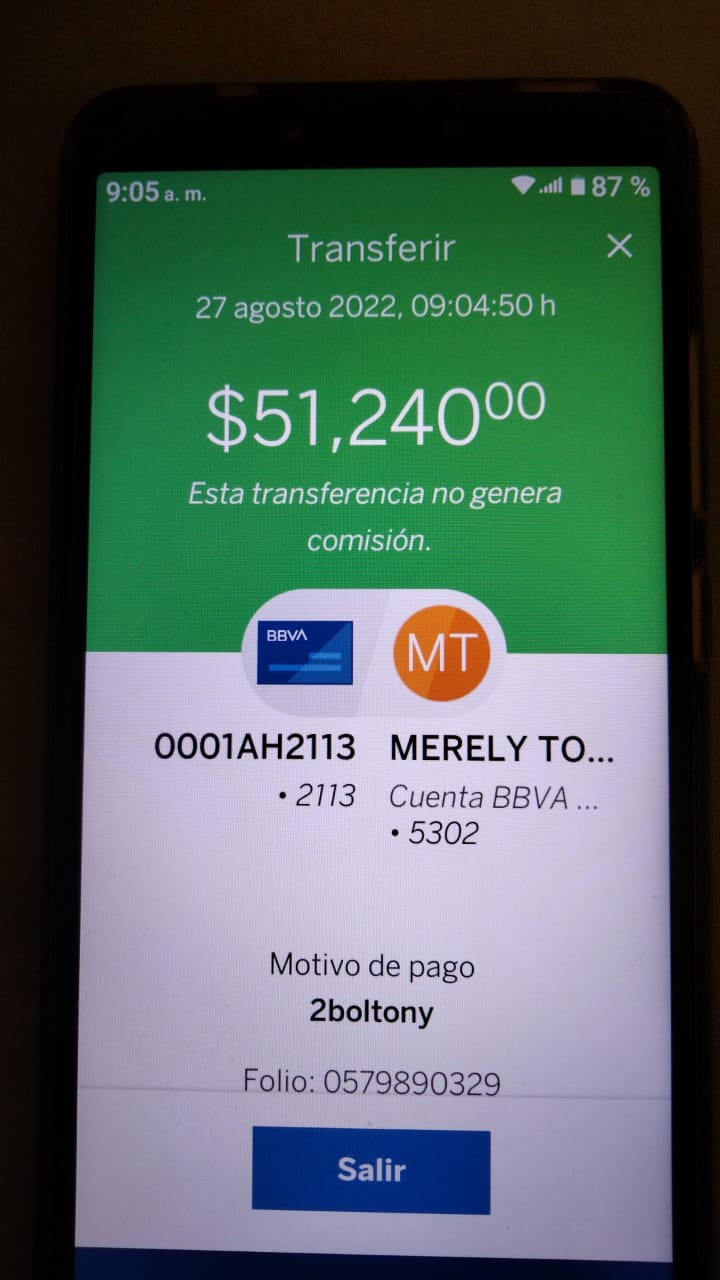Viewport: 720px width, 1280px height.
Task: Tap the Salir button
Action: point(371,1171)
